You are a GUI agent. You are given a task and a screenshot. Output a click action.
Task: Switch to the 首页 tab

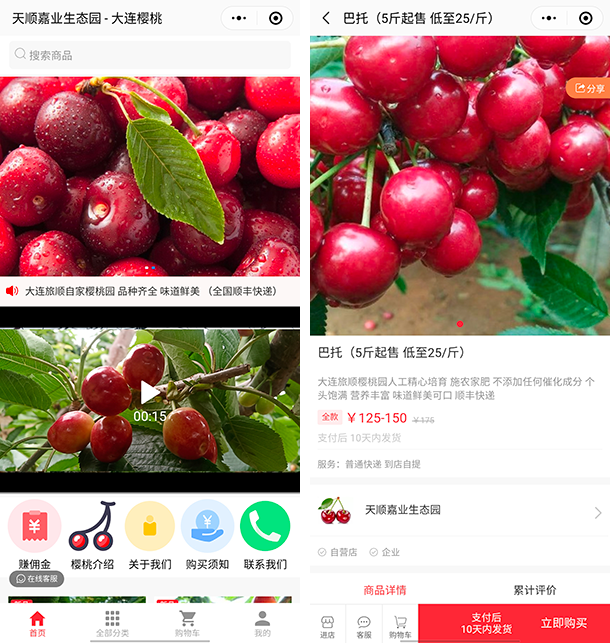(x=37, y=623)
